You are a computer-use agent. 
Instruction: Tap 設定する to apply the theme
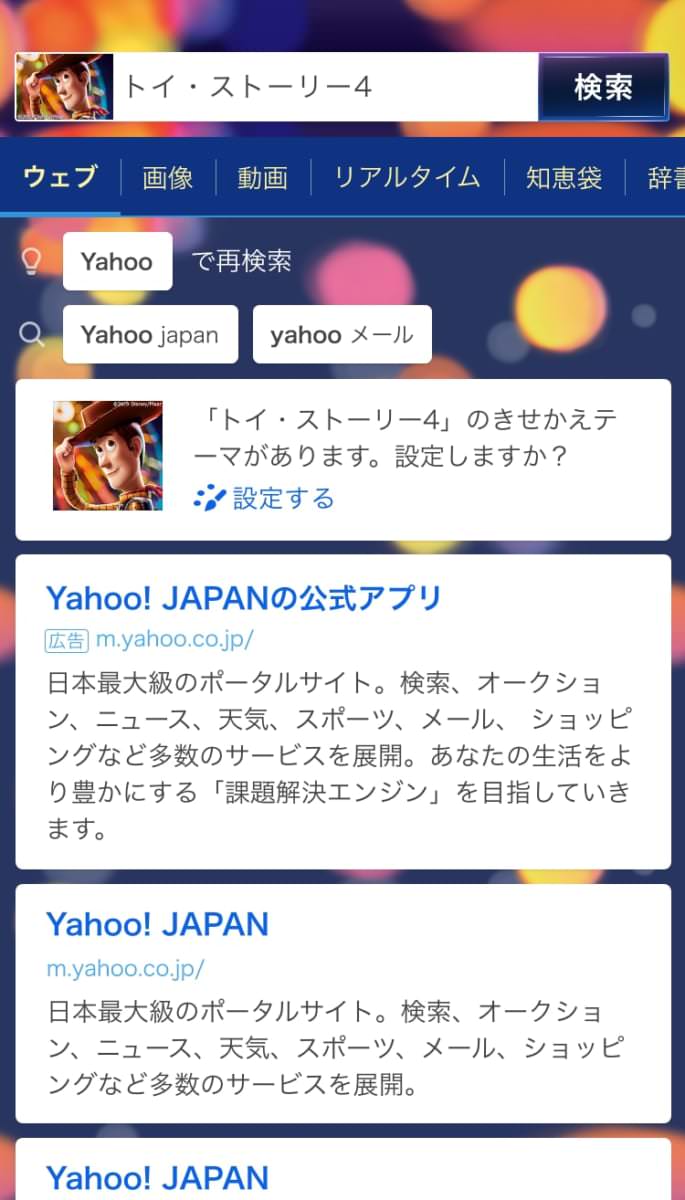[283, 498]
